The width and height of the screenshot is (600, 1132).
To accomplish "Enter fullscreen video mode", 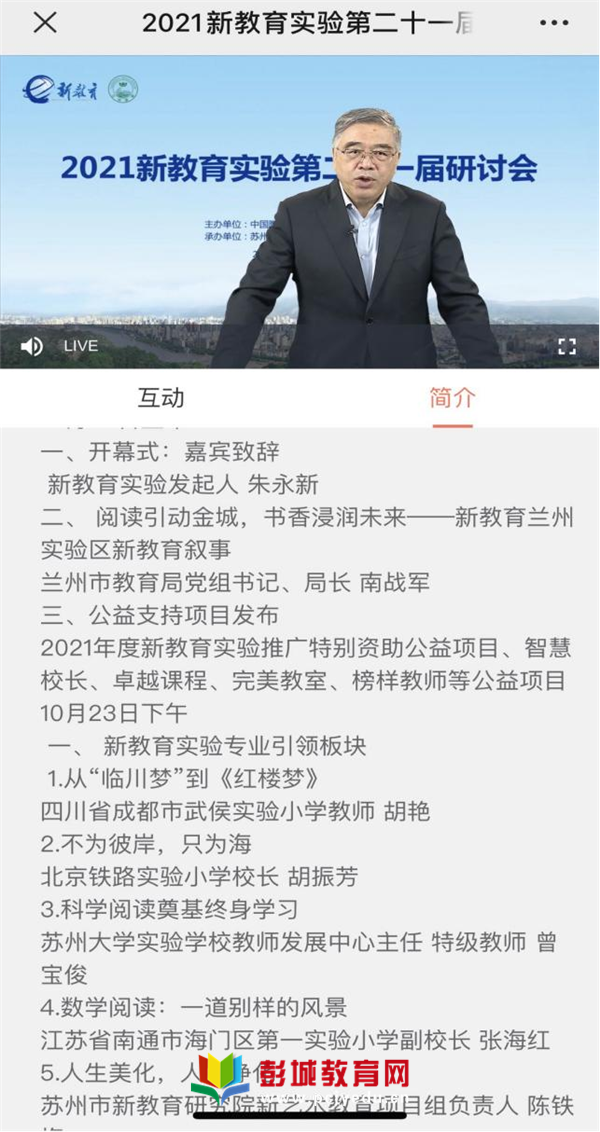I will click(567, 347).
